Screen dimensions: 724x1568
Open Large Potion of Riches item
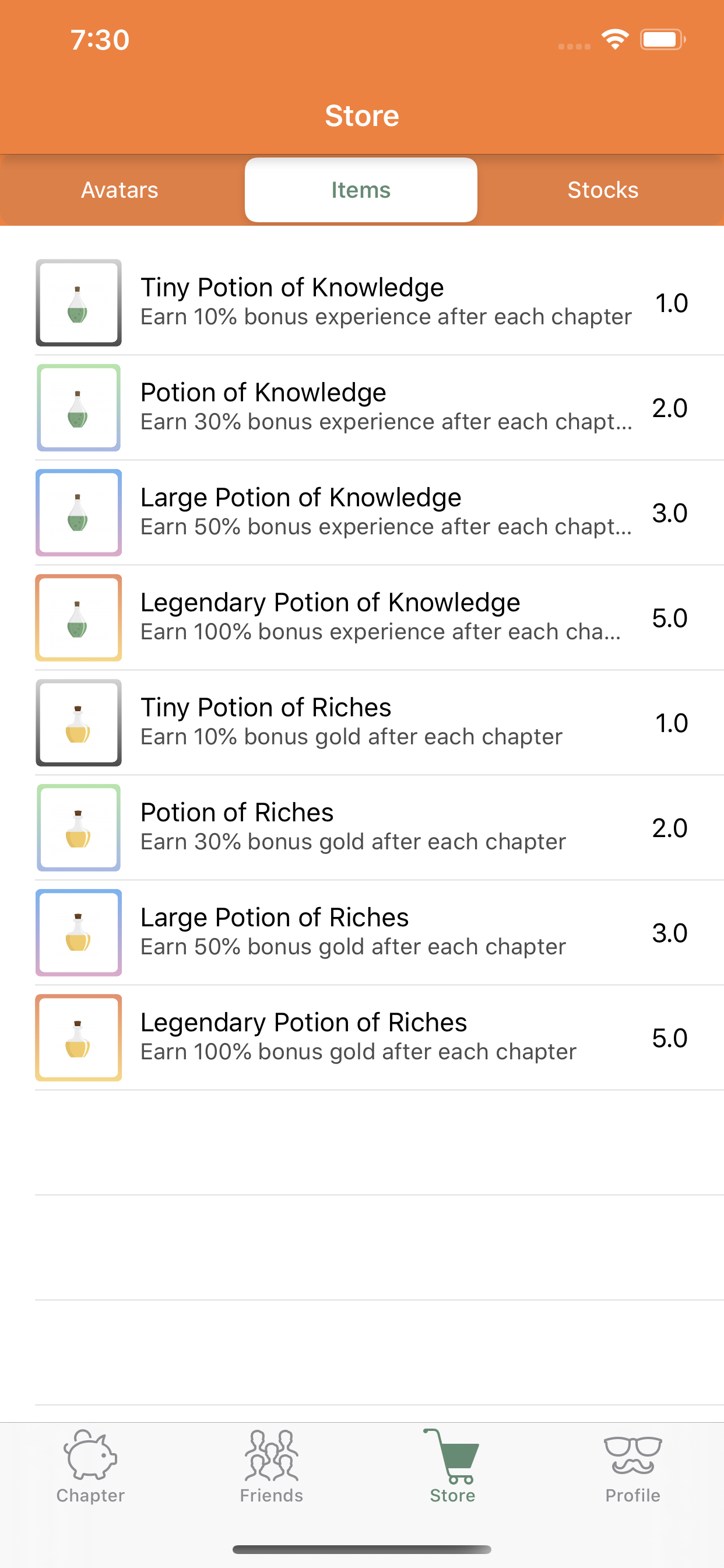coord(377,933)
